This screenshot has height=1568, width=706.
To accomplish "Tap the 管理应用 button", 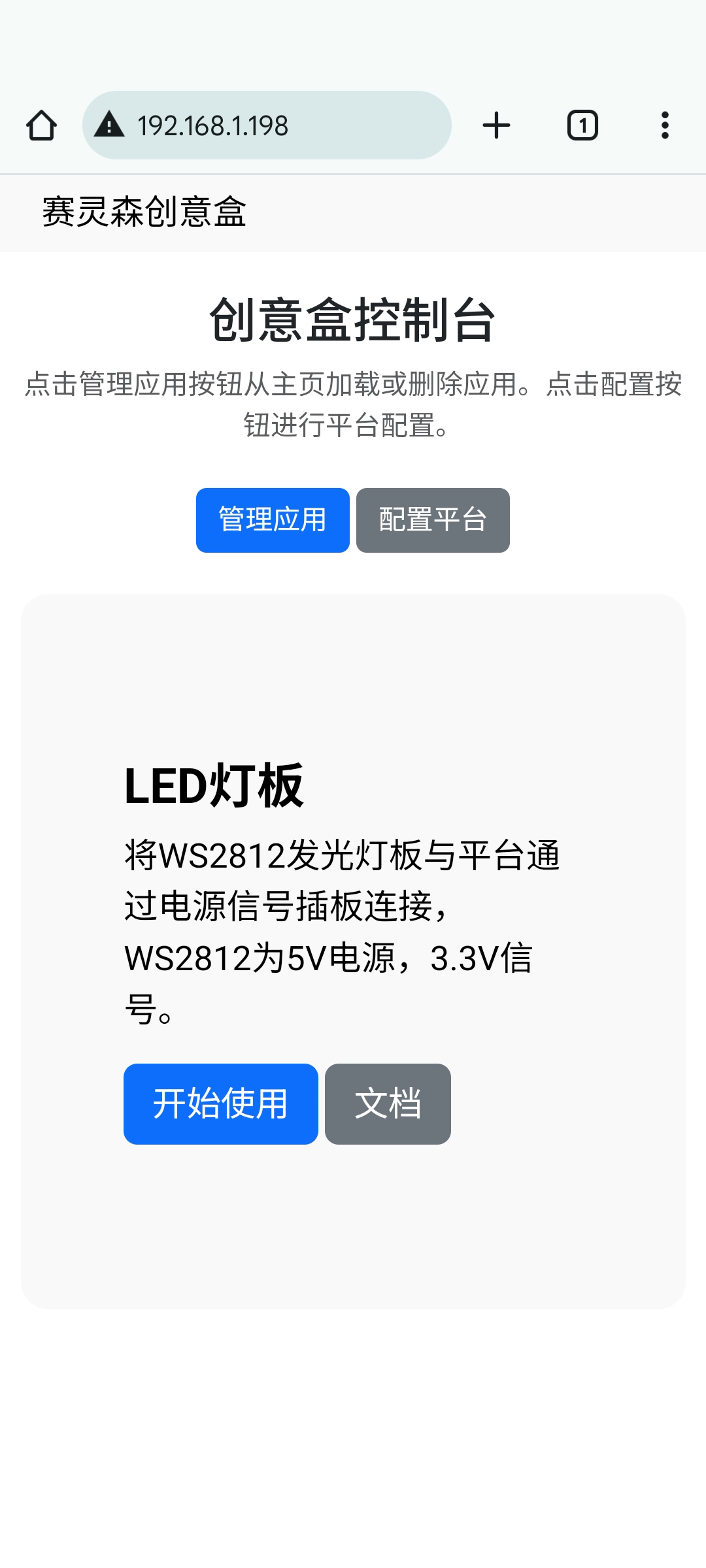I will [x=273, y=520].
